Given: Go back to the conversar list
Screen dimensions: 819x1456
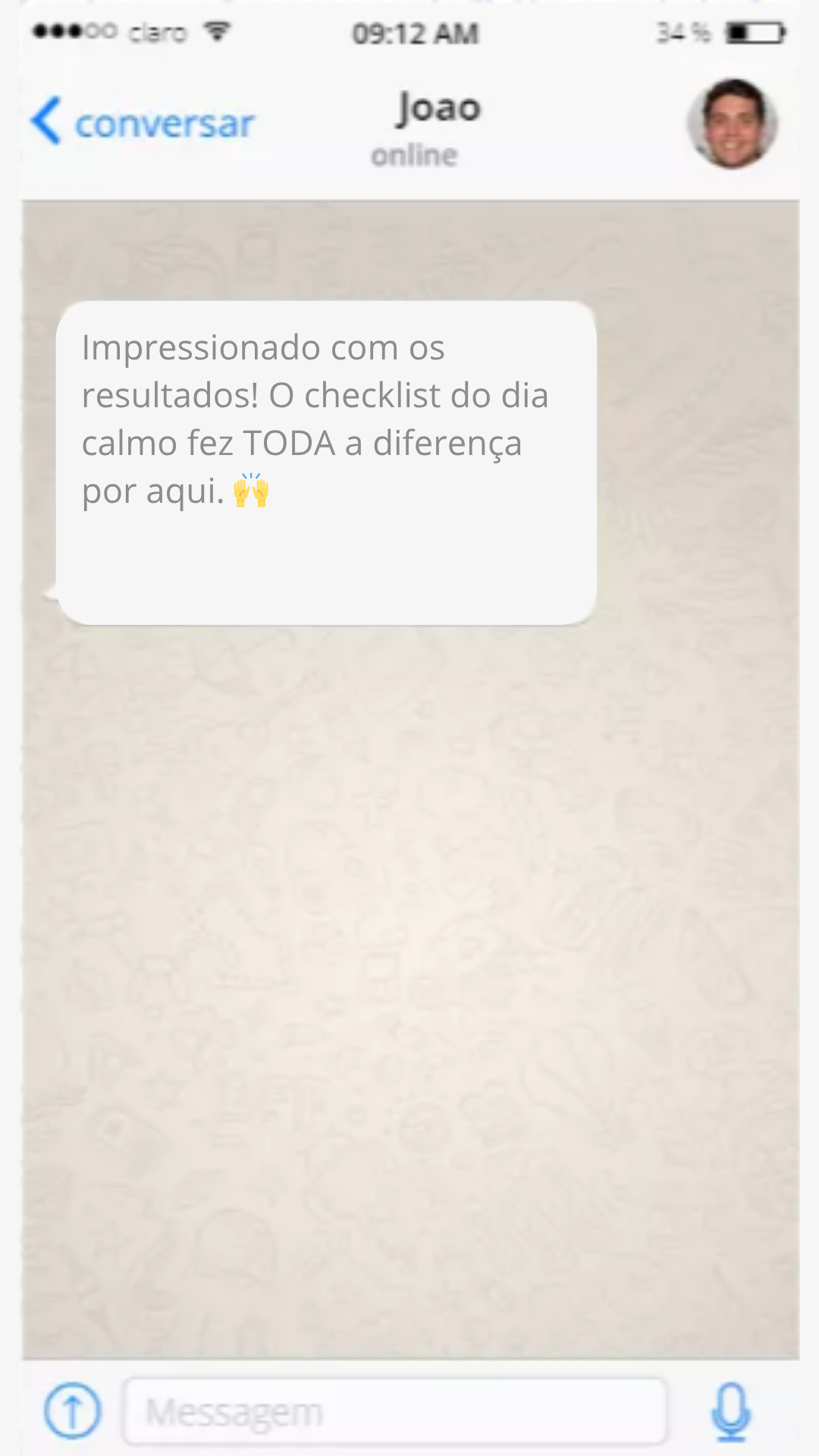Looking at the screenshot, I should point(143,122).
